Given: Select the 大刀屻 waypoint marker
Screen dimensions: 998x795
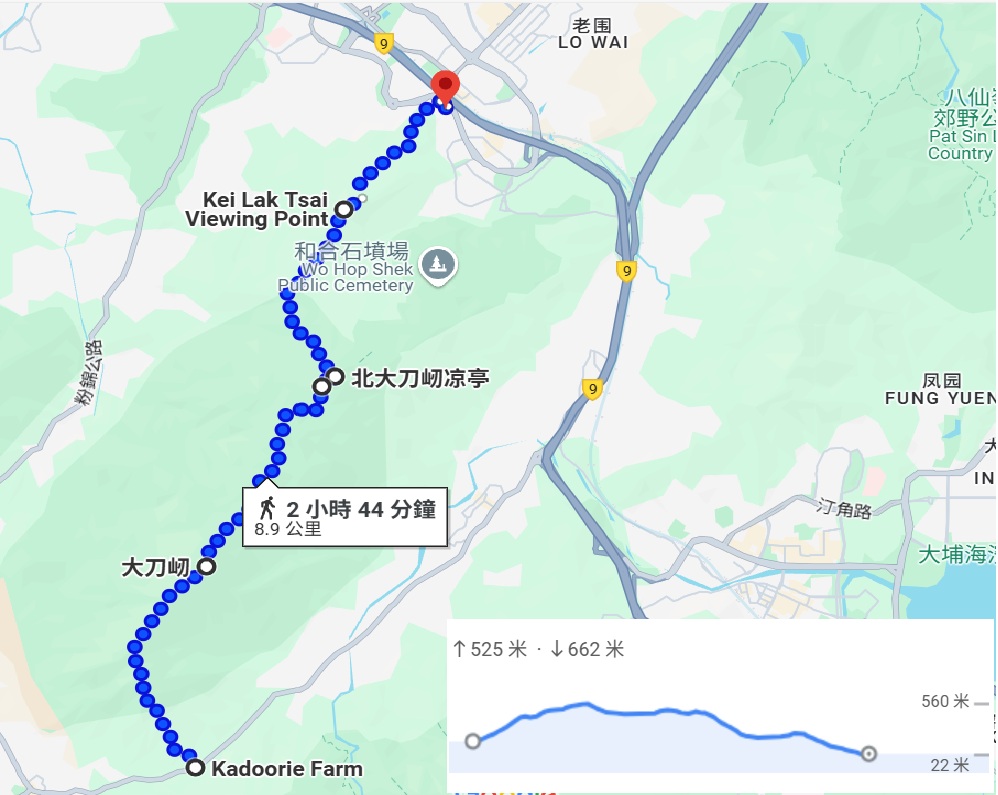Looking at the screenshot, I should pyautogui.click(x=206, y=566).
